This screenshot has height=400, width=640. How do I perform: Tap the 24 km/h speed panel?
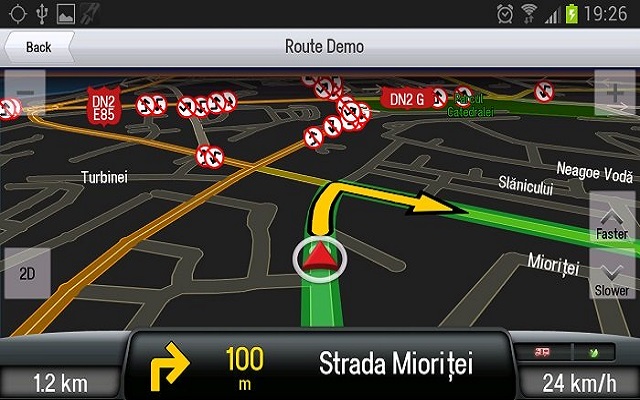[580, 381]
